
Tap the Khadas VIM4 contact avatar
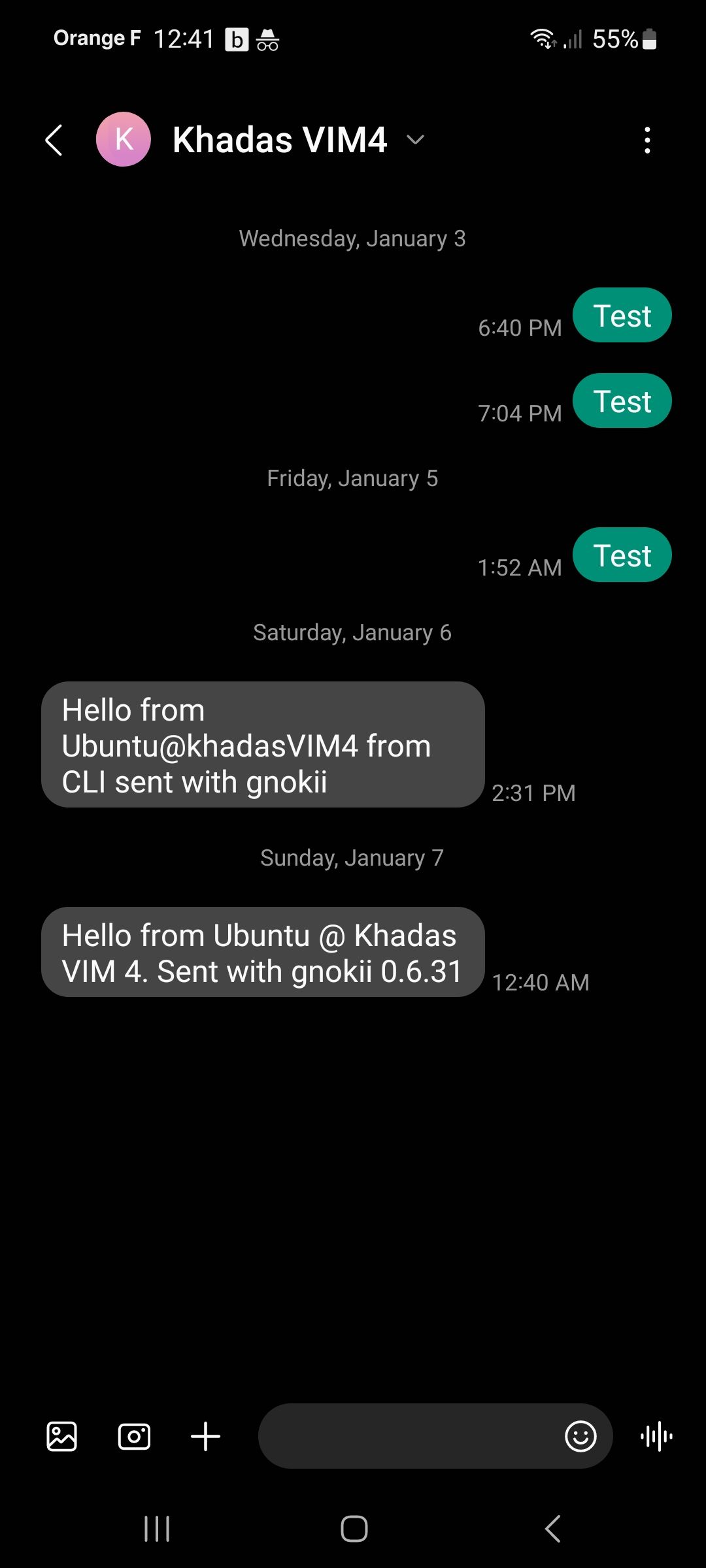click(x=123, y=139)
